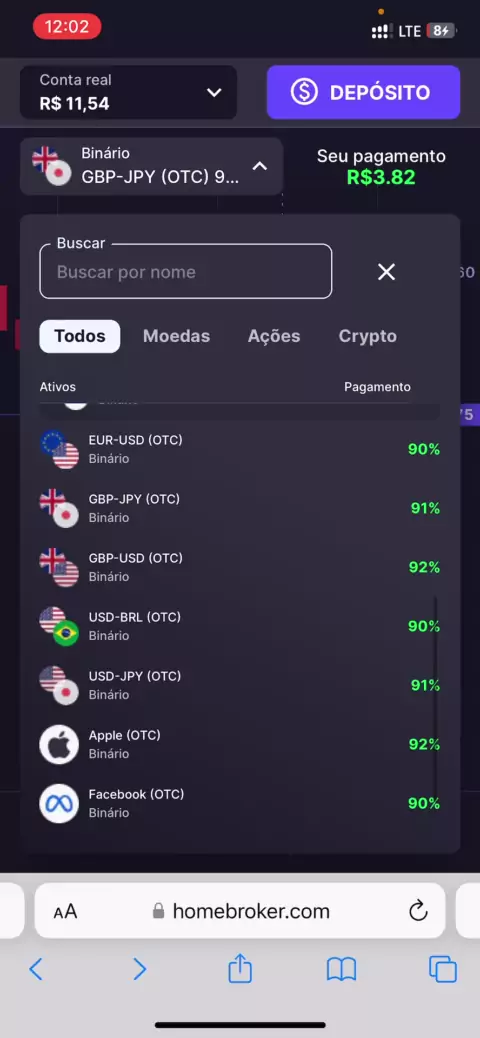Reload the page in Safari
Viewport: 480px width, 1038px height.
(418, 912)
